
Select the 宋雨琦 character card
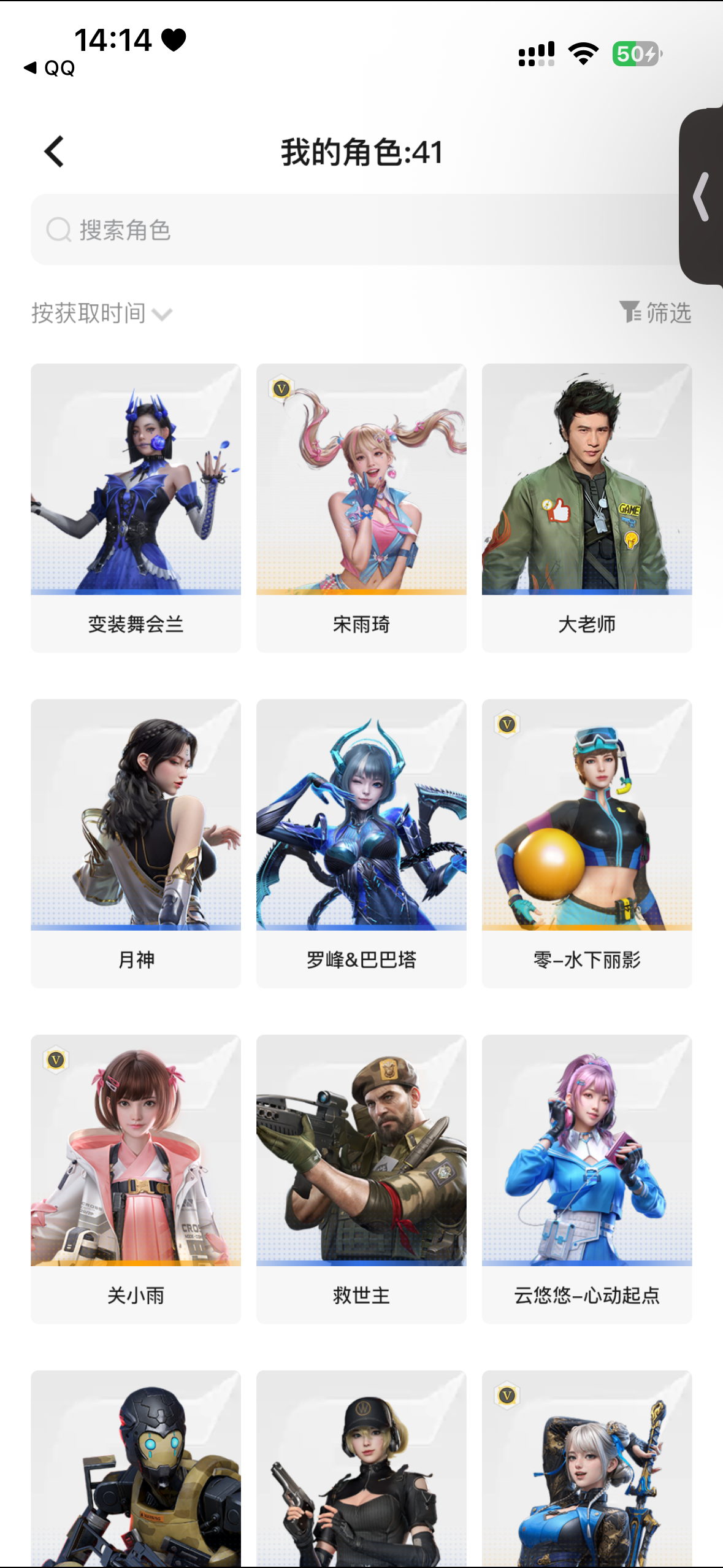[x=361, y=507]
